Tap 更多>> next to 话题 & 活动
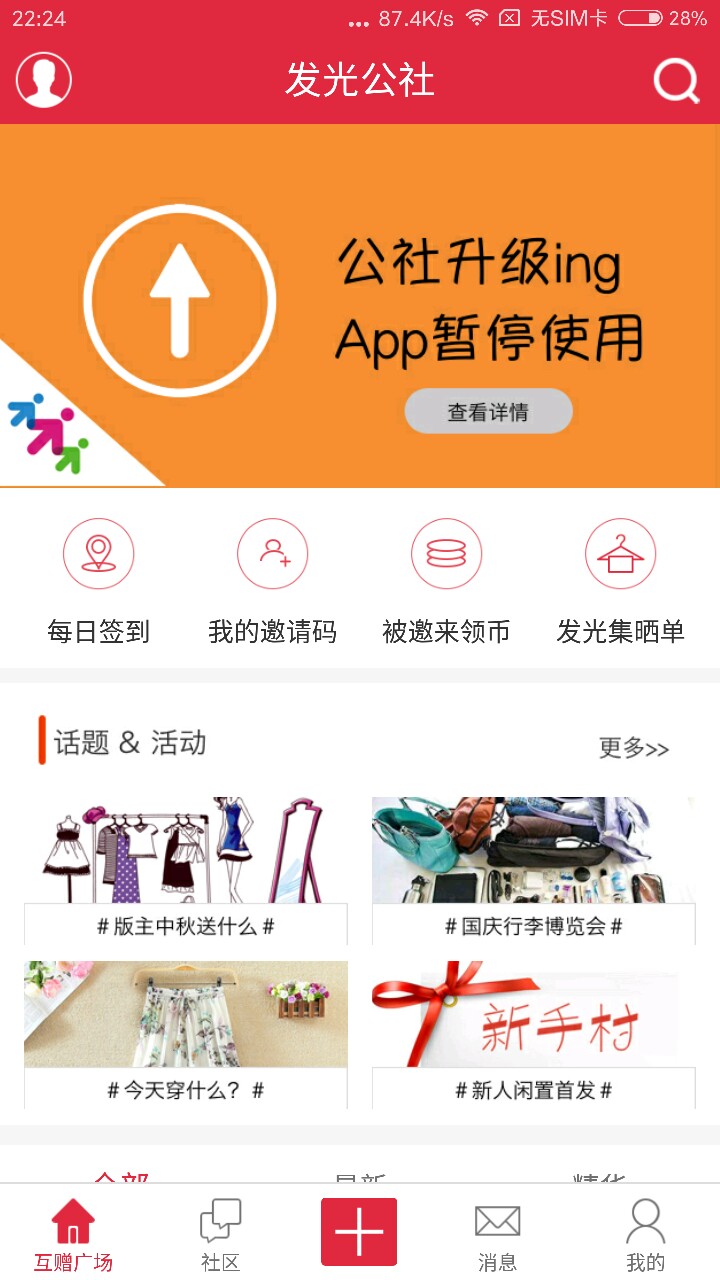This screenshot has height=1280, width=720. pyautogui.click(x=634, y=748)
